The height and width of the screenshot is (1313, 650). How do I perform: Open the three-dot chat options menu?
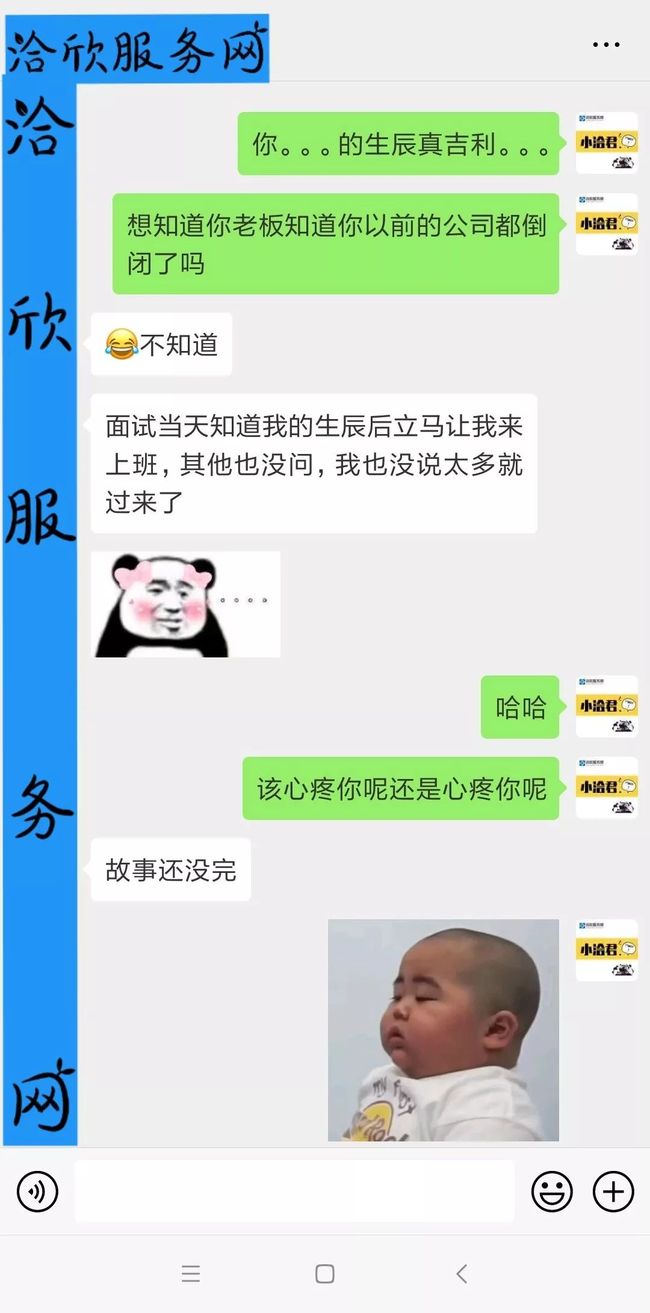click(606, 45)
